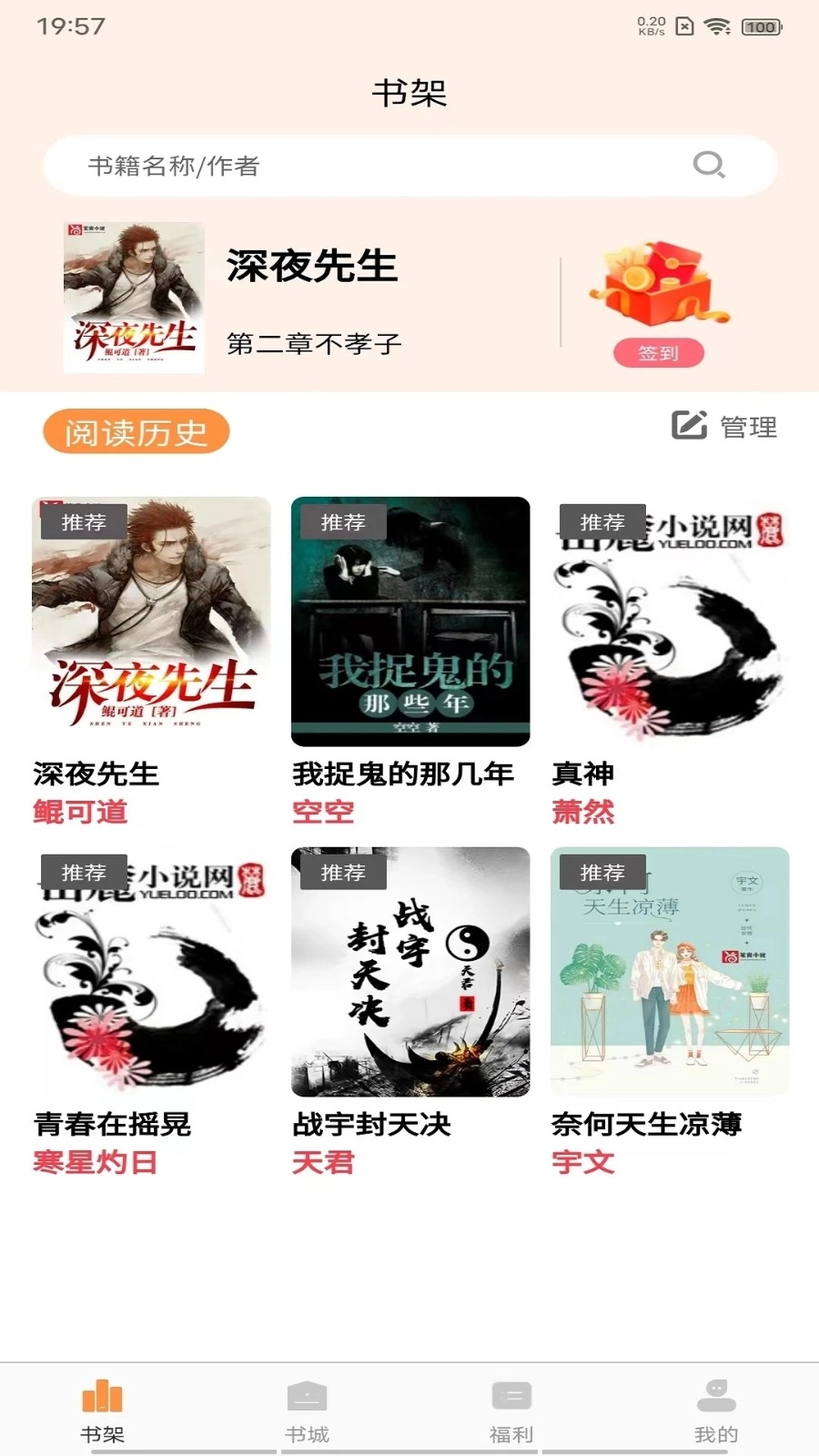This screenshot has width=819, height=1456.
Task: Expand the 阅读历史 reading history section
Action: tap(136, 431)
